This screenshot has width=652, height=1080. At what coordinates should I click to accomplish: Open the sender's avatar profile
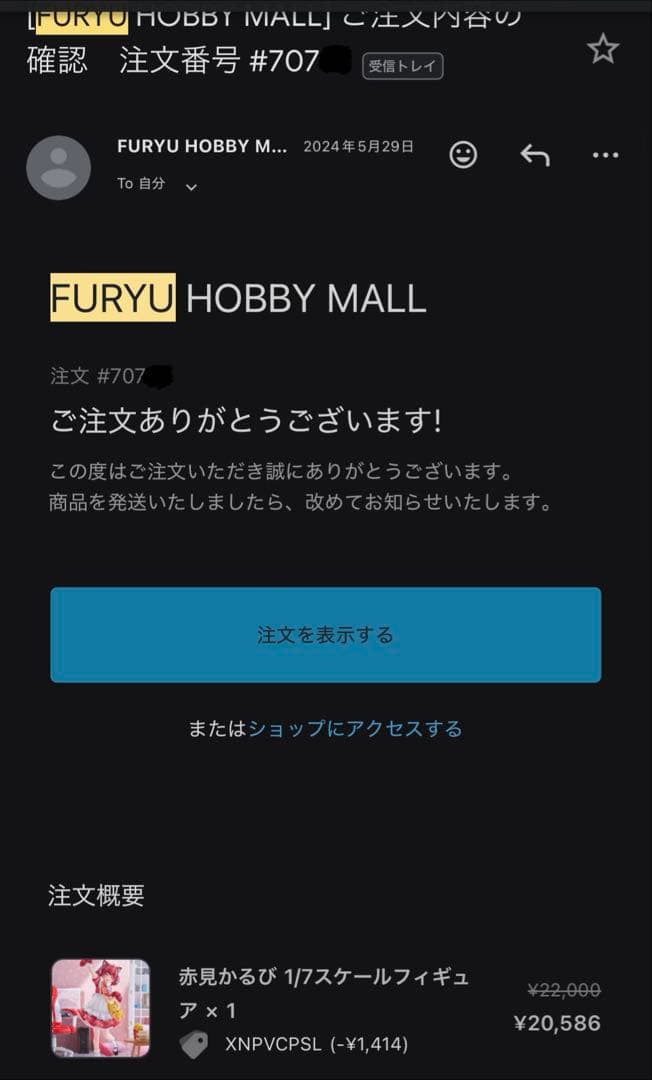58,167
